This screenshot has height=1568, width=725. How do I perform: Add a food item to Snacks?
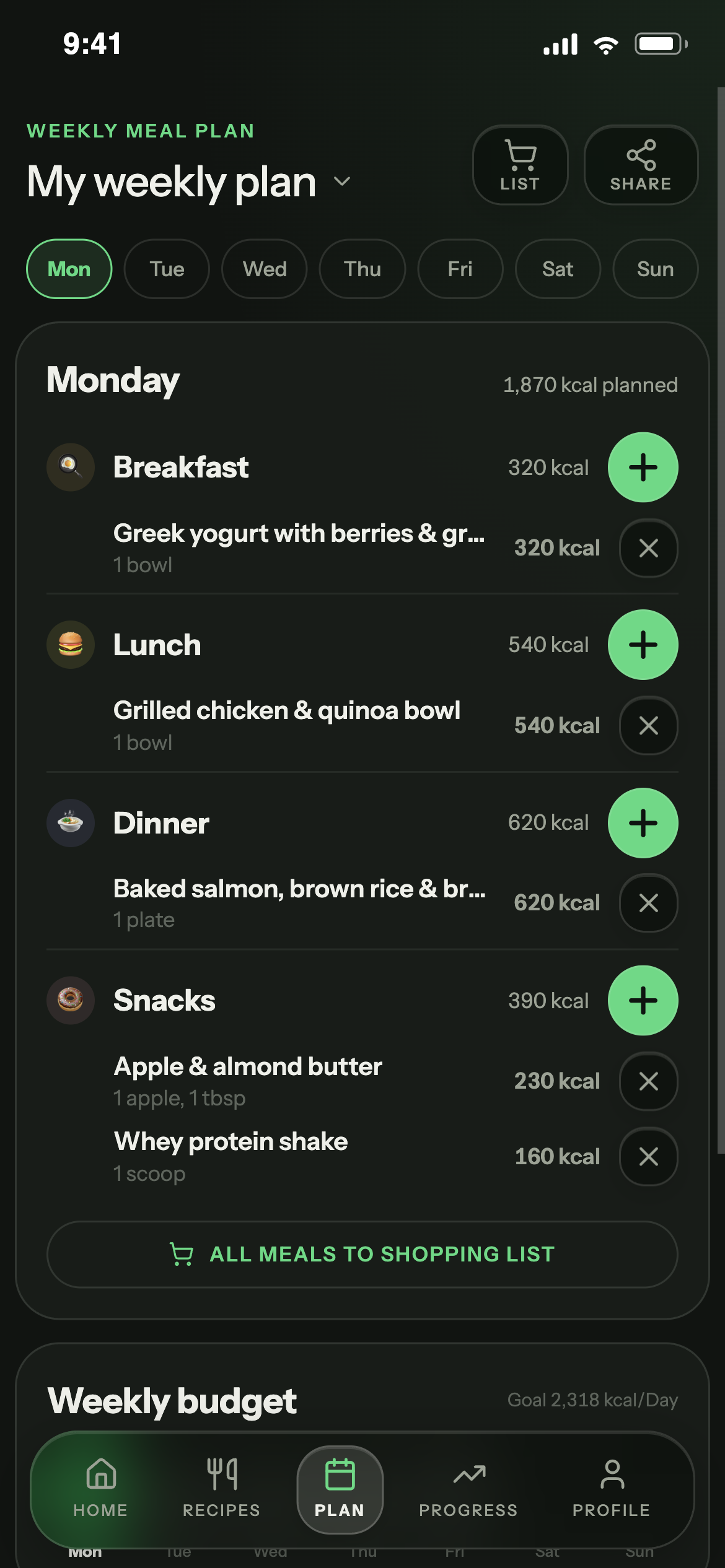(x=643, y=1000)
